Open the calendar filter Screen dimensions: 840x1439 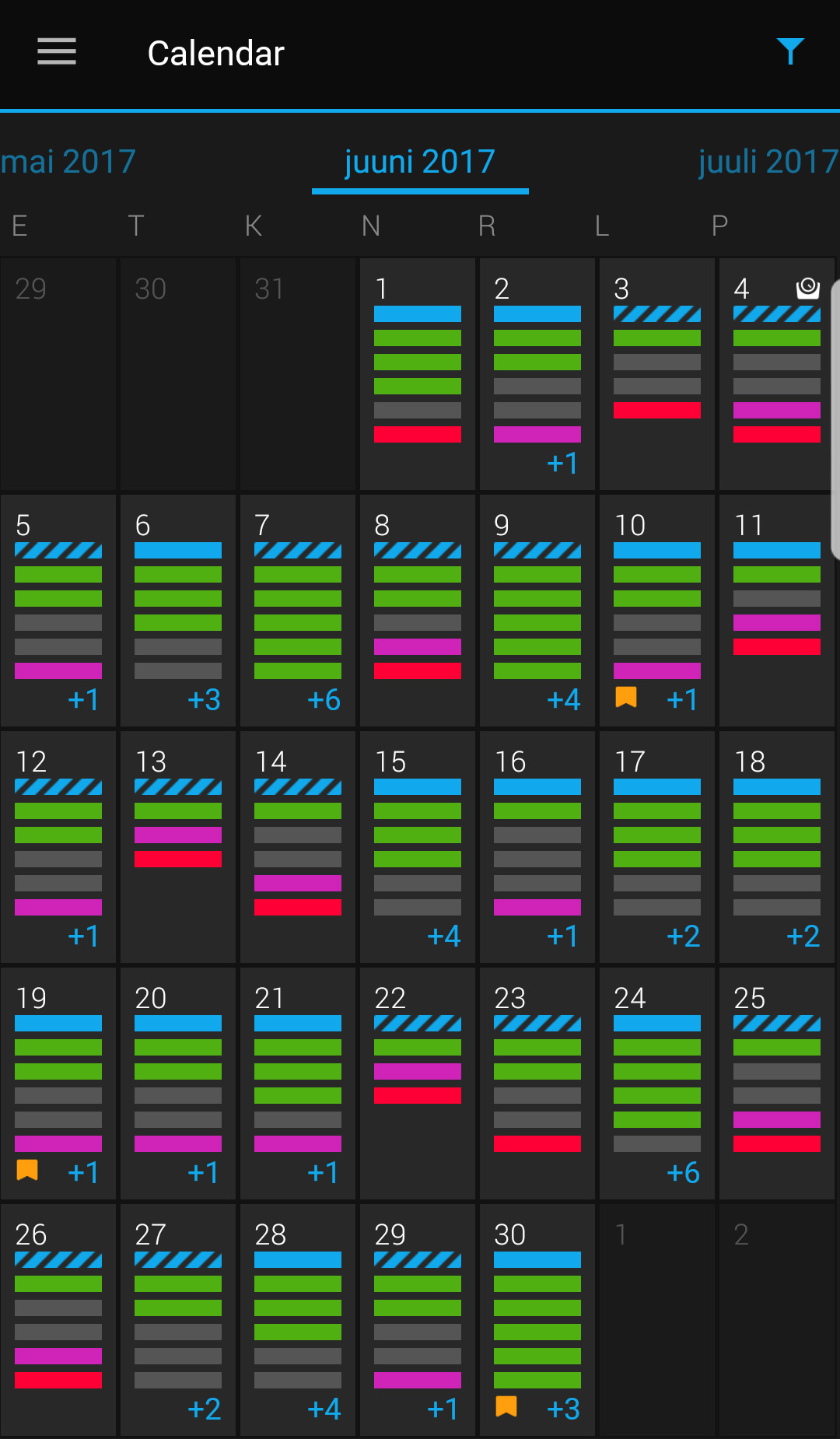click(x=790, y=52)
